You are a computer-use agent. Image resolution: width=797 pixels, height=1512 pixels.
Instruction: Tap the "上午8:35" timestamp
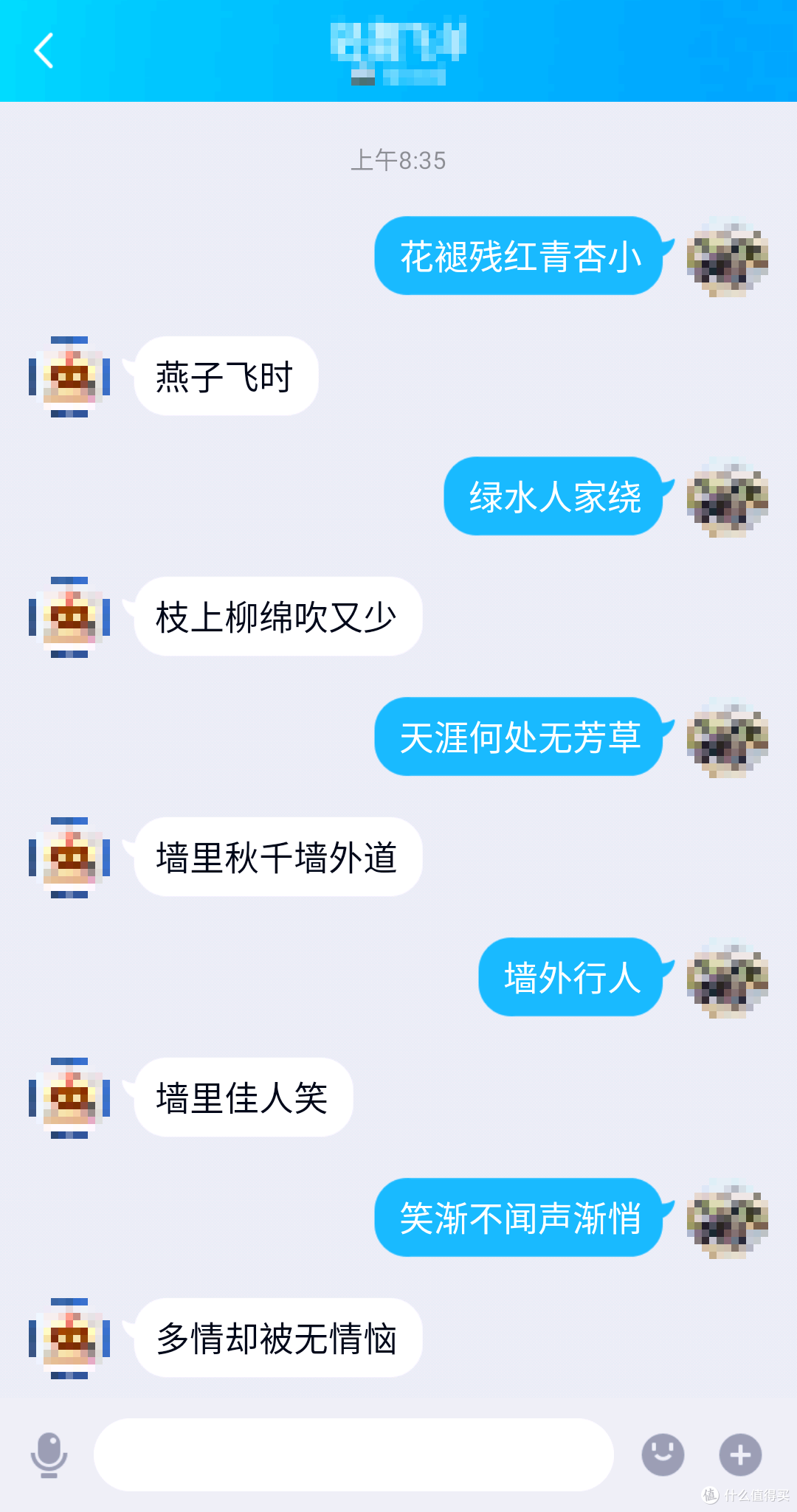tap(398, 161)
